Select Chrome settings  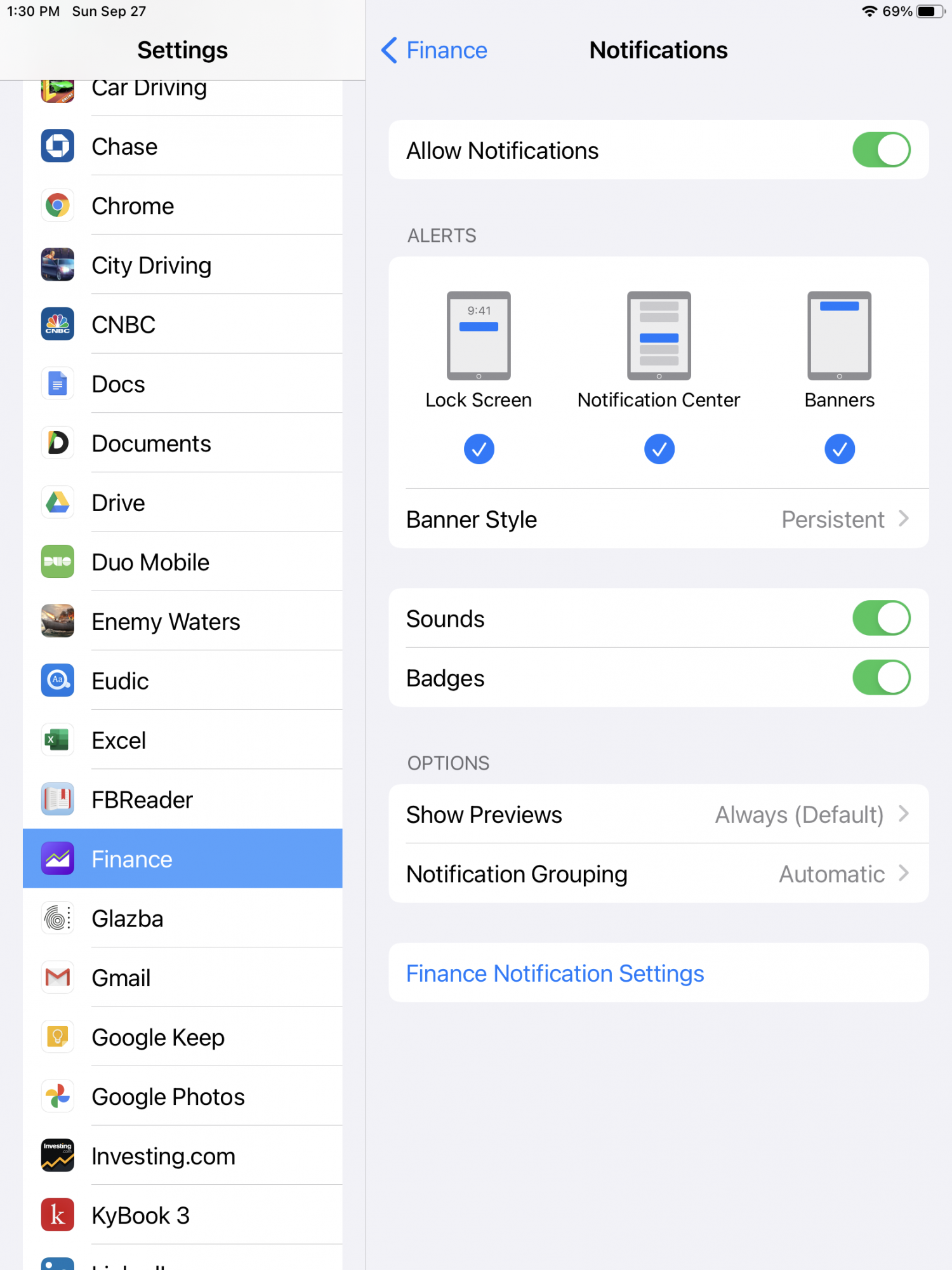click(x=183, y=206)
